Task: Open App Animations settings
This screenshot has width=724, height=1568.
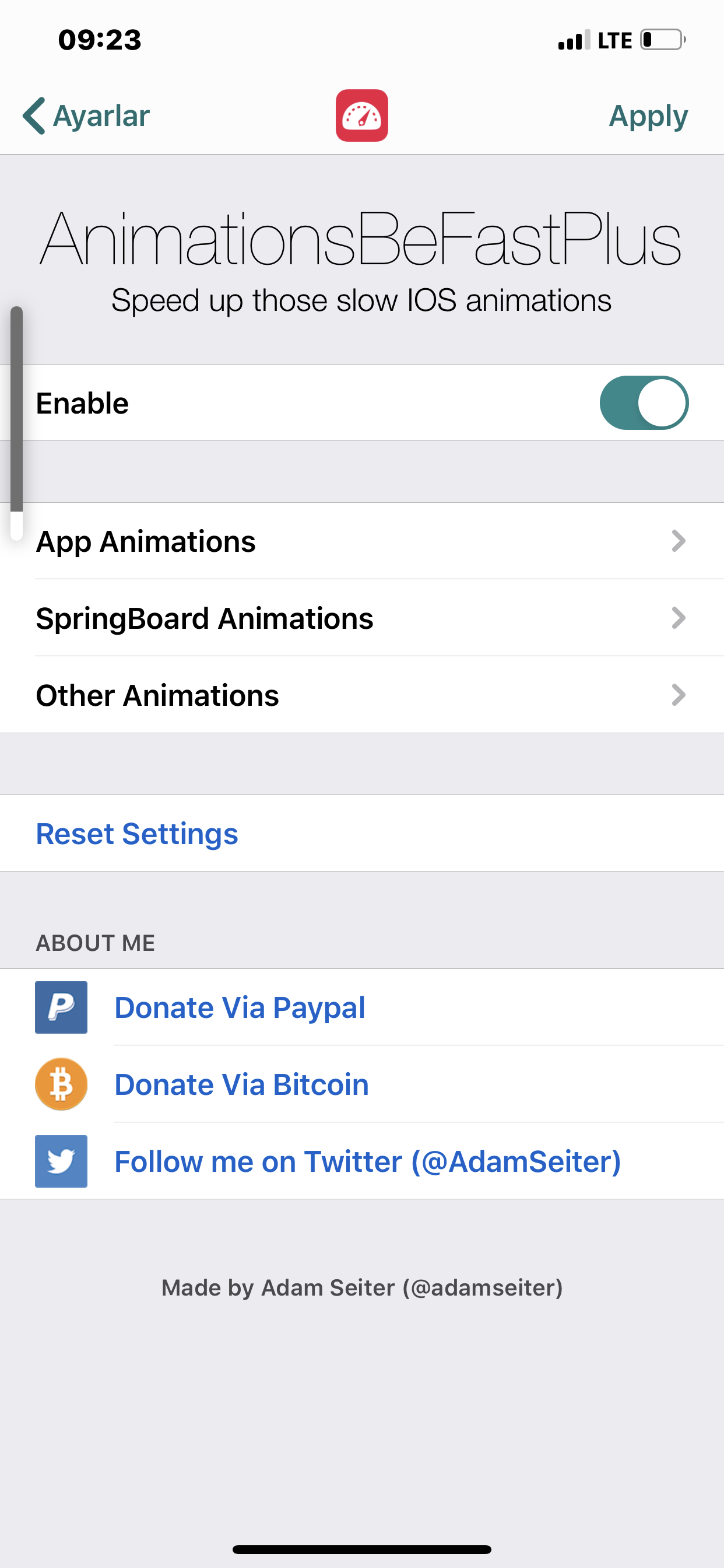Action: click(x=362, y=541)
